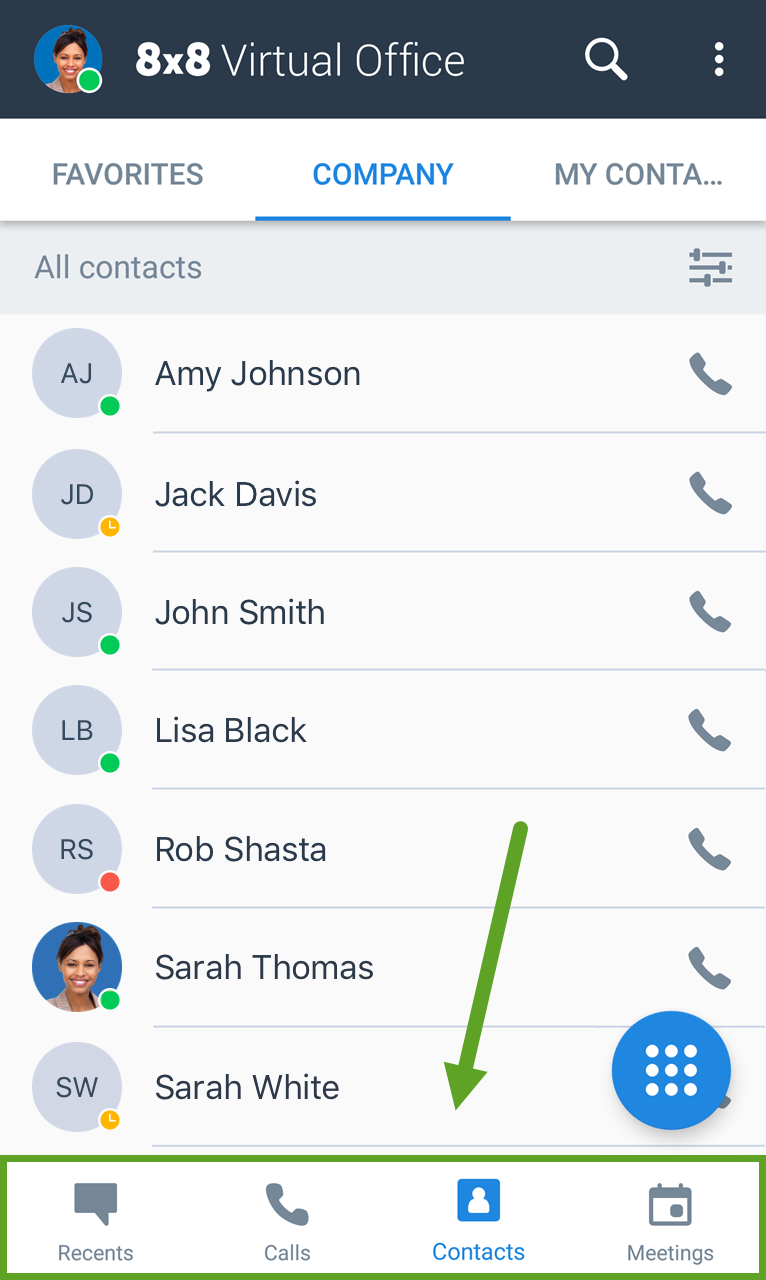Call Lisa Black
Viewport: 766px width, 1280px height.
coord(711,731)
